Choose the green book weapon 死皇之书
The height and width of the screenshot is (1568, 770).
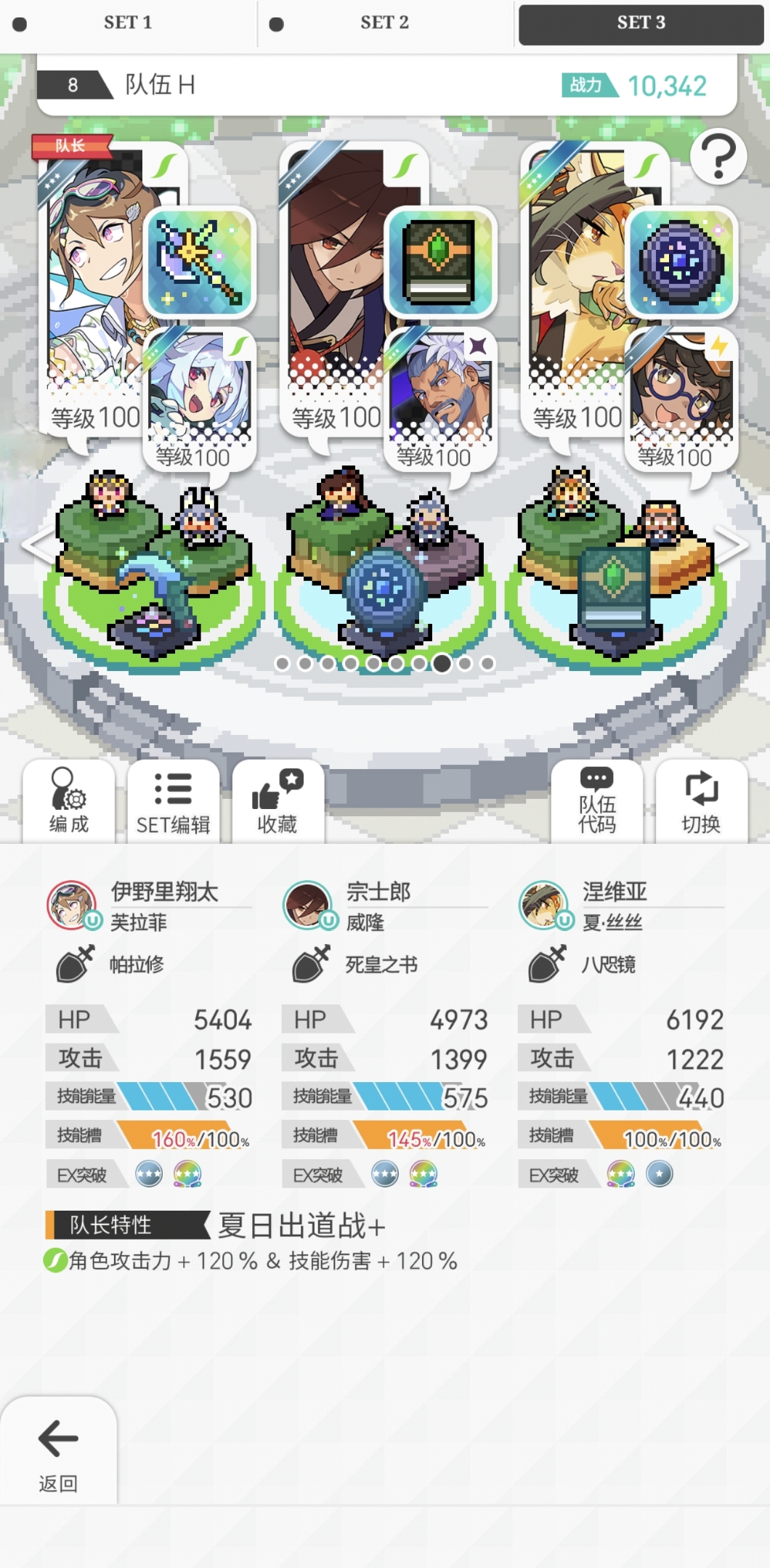coord(440,261)
